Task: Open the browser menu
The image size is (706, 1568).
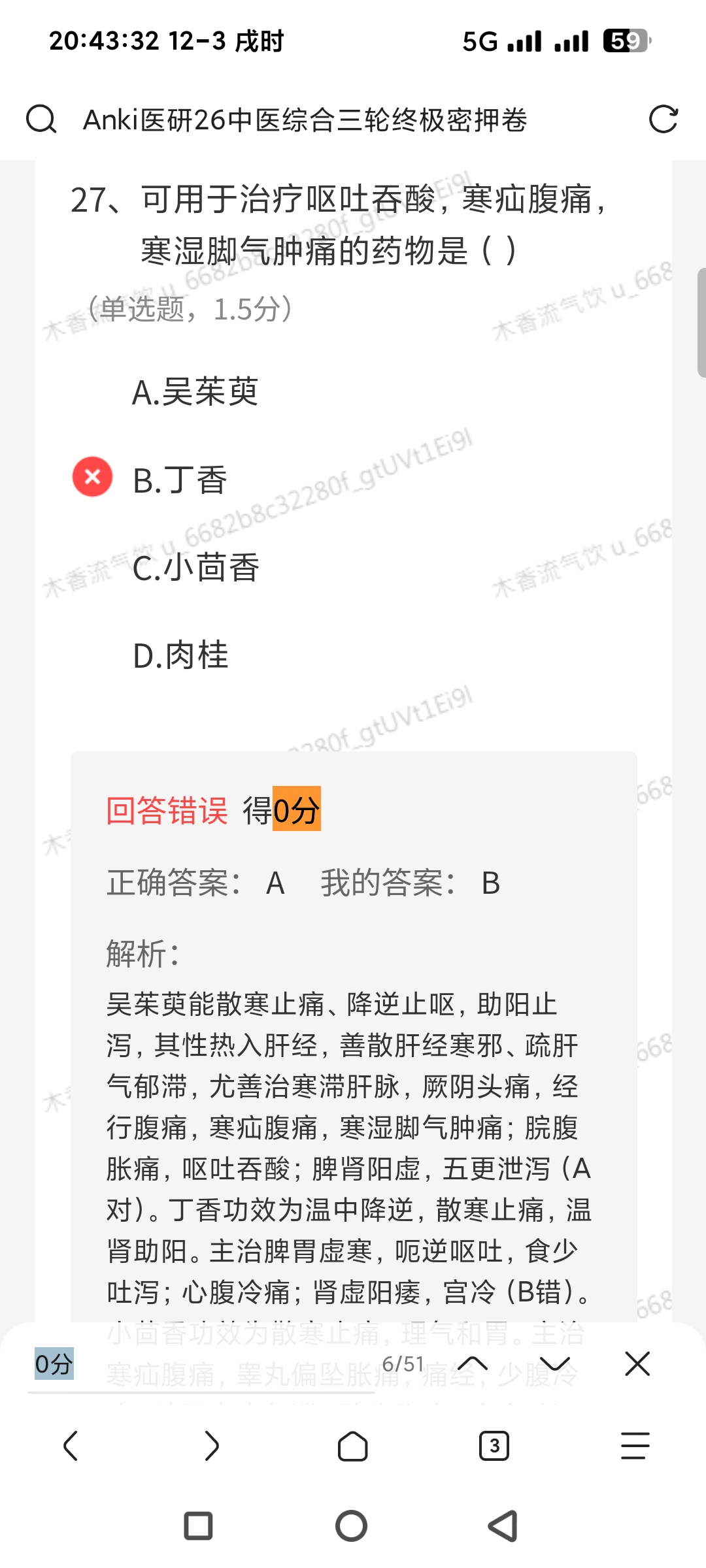Action: point(635,1446)
